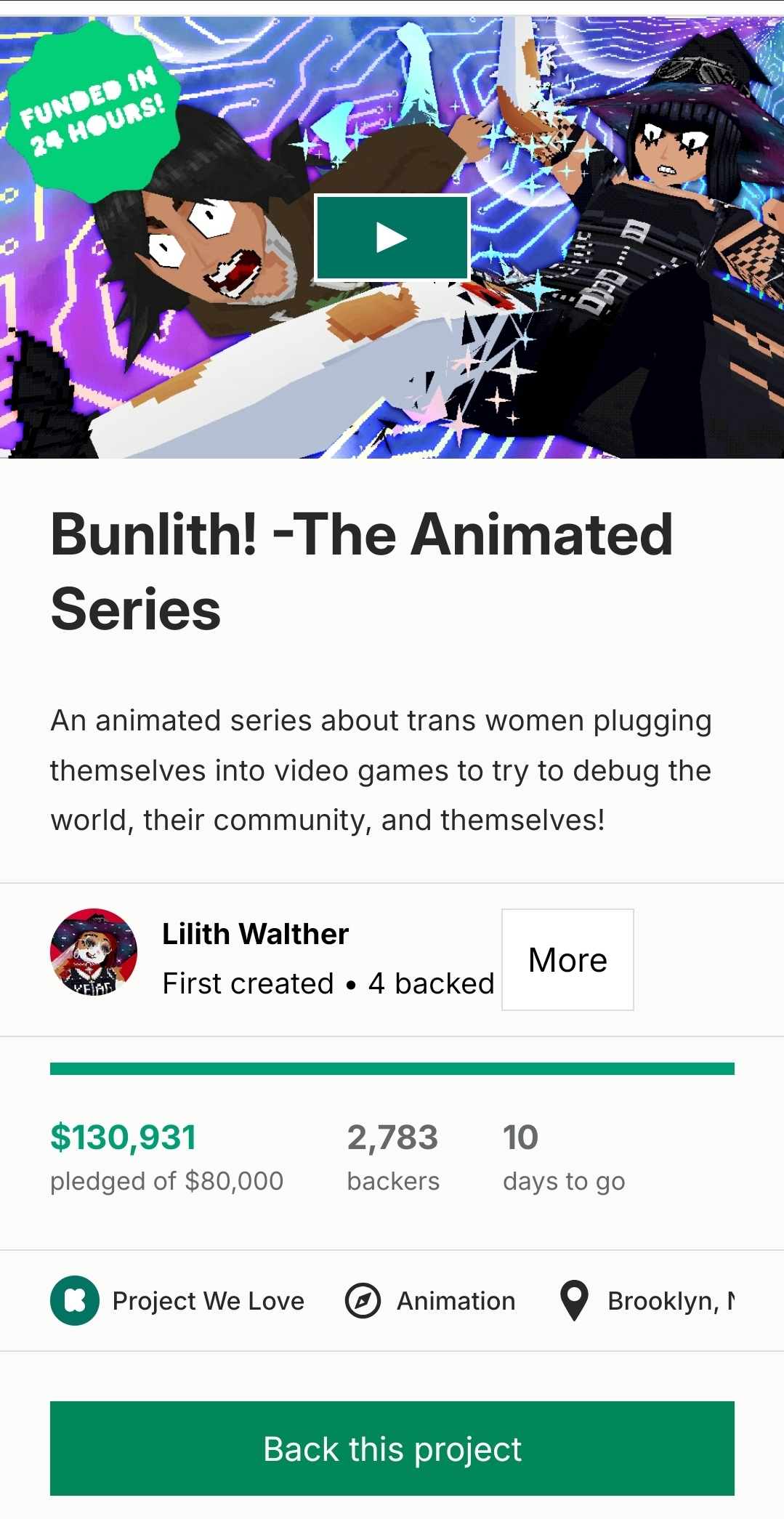The width and height of the screenshot is (784, 1519).
Task: Open the Project We Love tag
Action: [x=178, y=1301]
